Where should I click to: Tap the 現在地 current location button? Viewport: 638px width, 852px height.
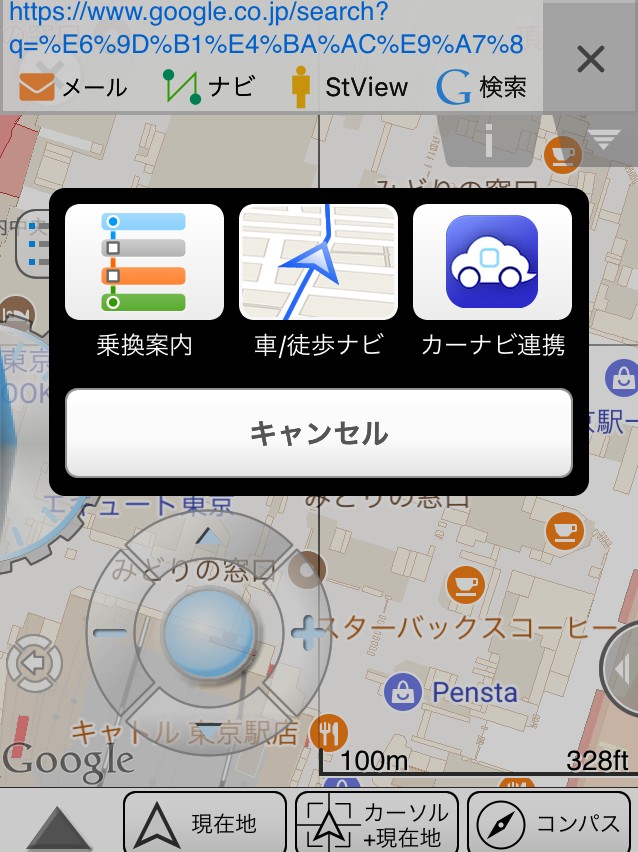(205, 823)
